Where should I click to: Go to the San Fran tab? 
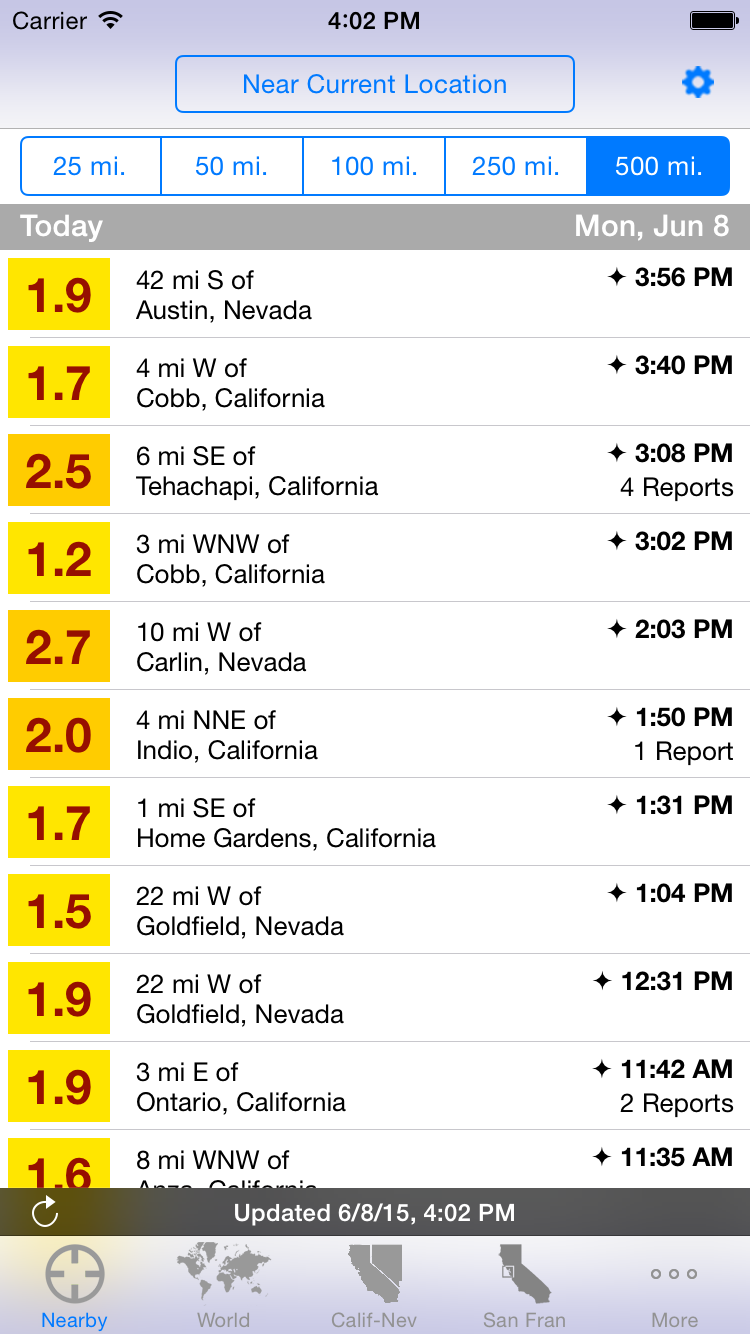click(524, 1284)
